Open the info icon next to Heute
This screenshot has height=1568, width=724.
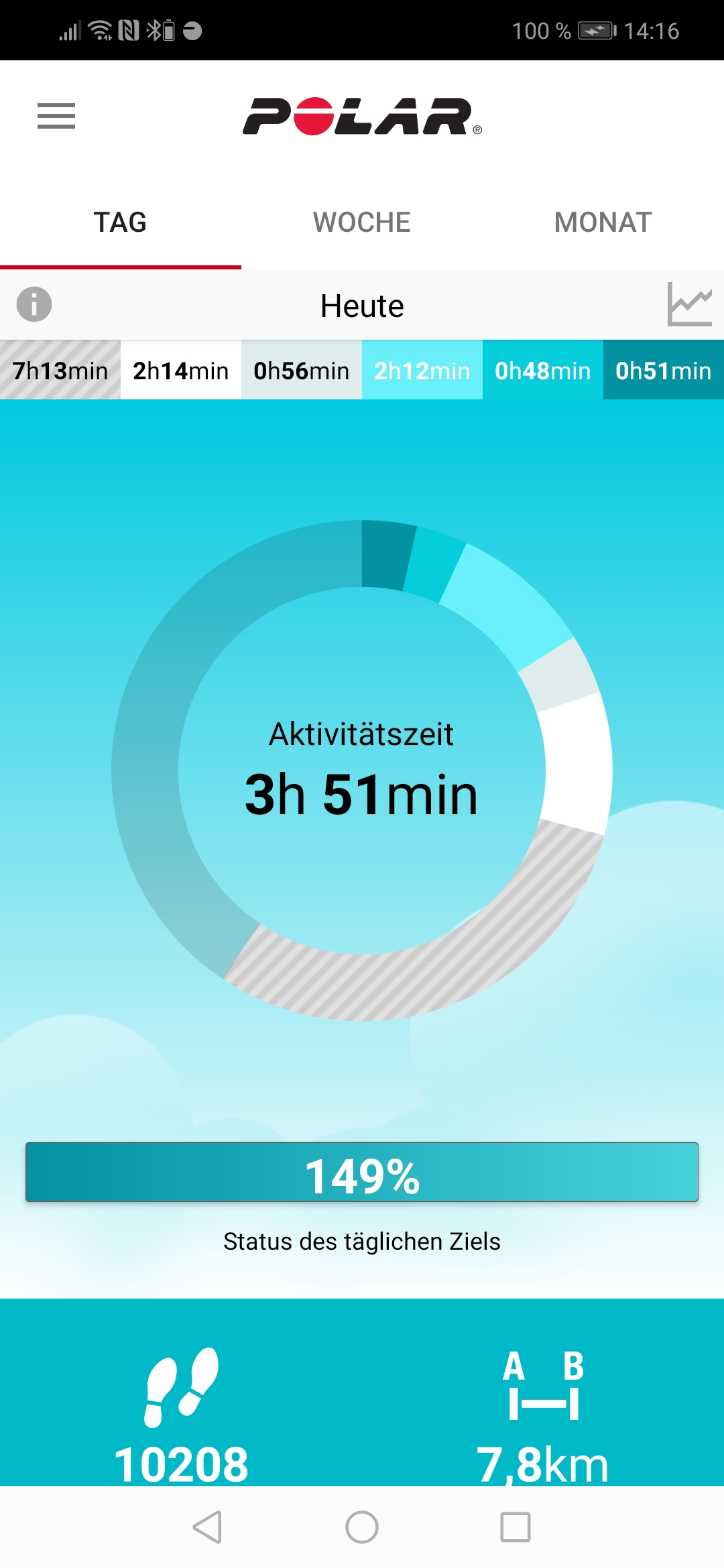(x=34, y=304)
